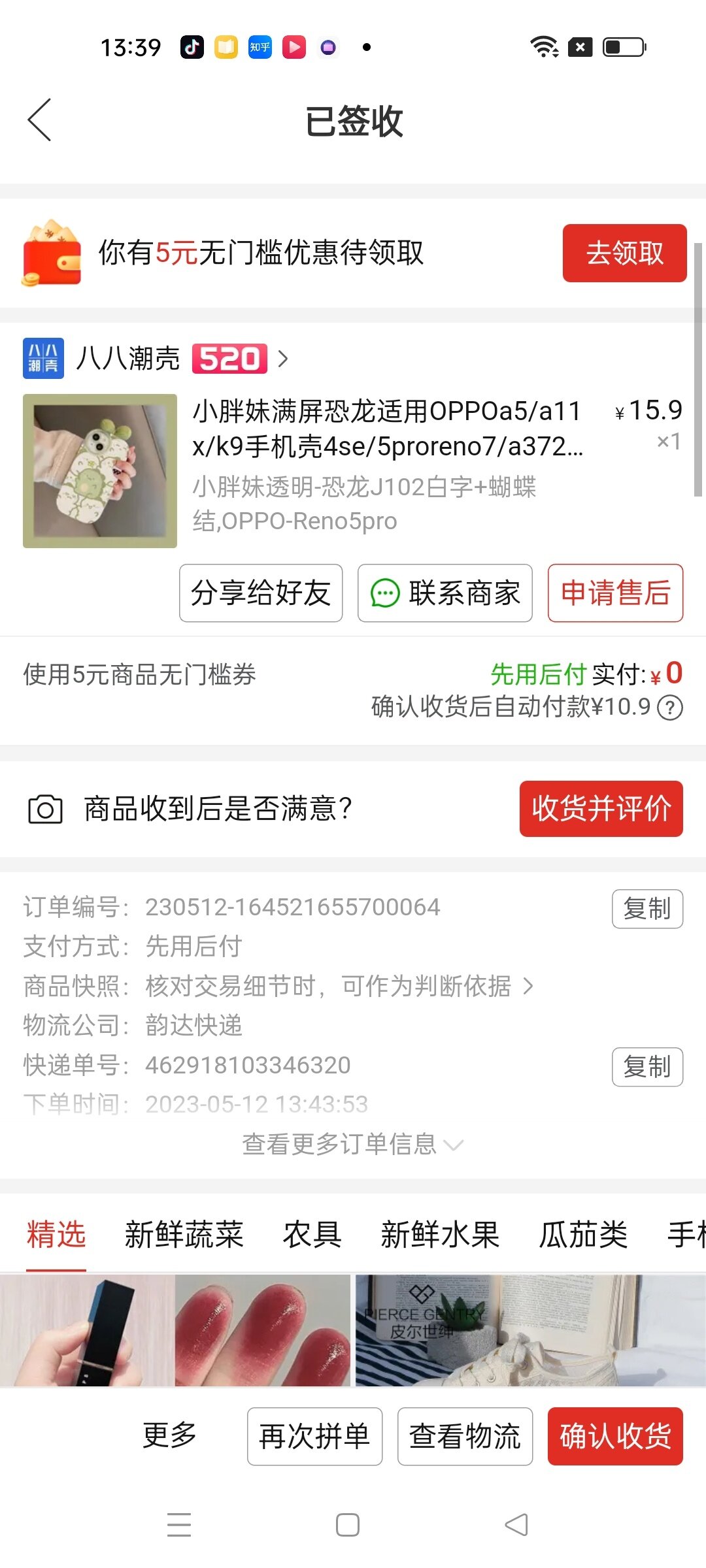Viewport: 706px width, 1568px height.
Task: Claim the 5元 coupon via 去领取
Action: 624,253
